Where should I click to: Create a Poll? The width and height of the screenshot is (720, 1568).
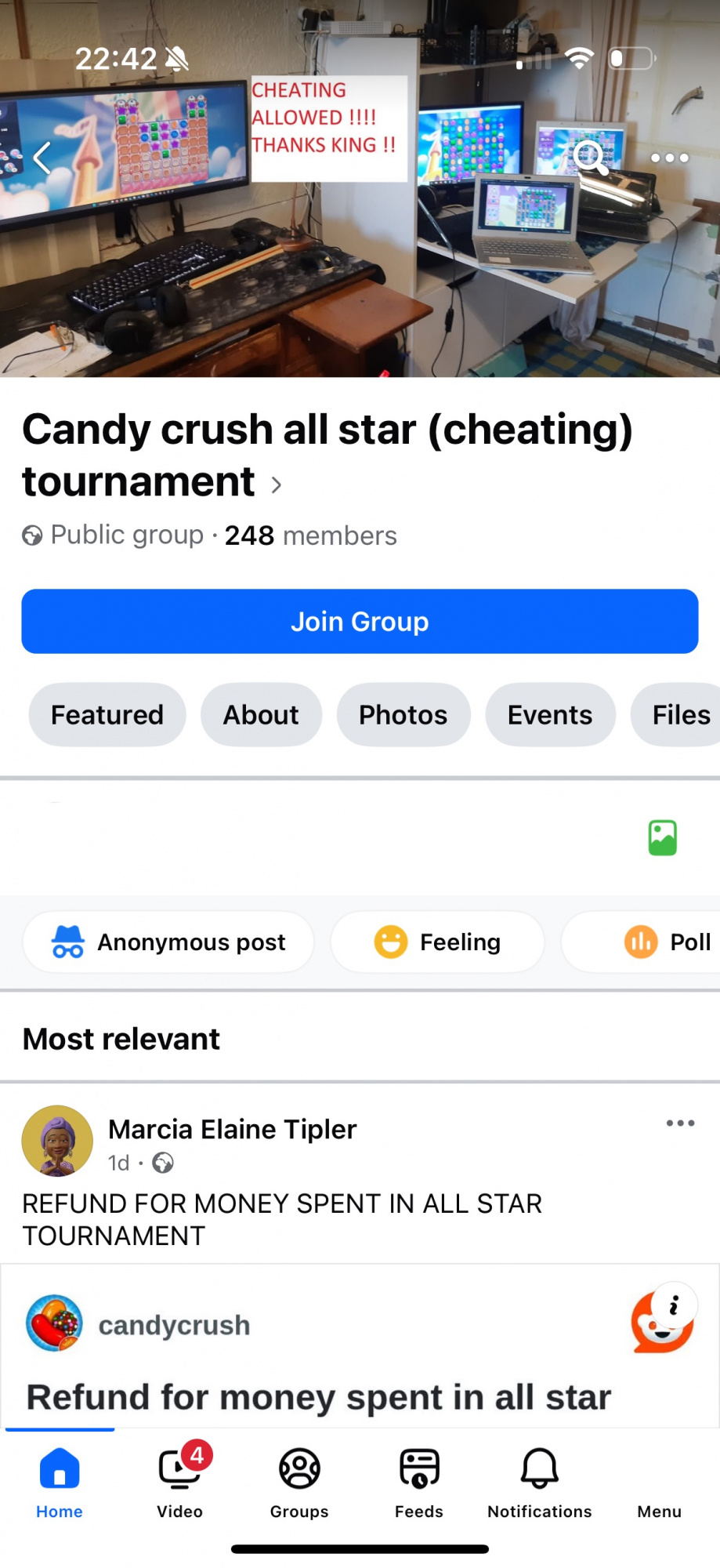click(667, 942)
